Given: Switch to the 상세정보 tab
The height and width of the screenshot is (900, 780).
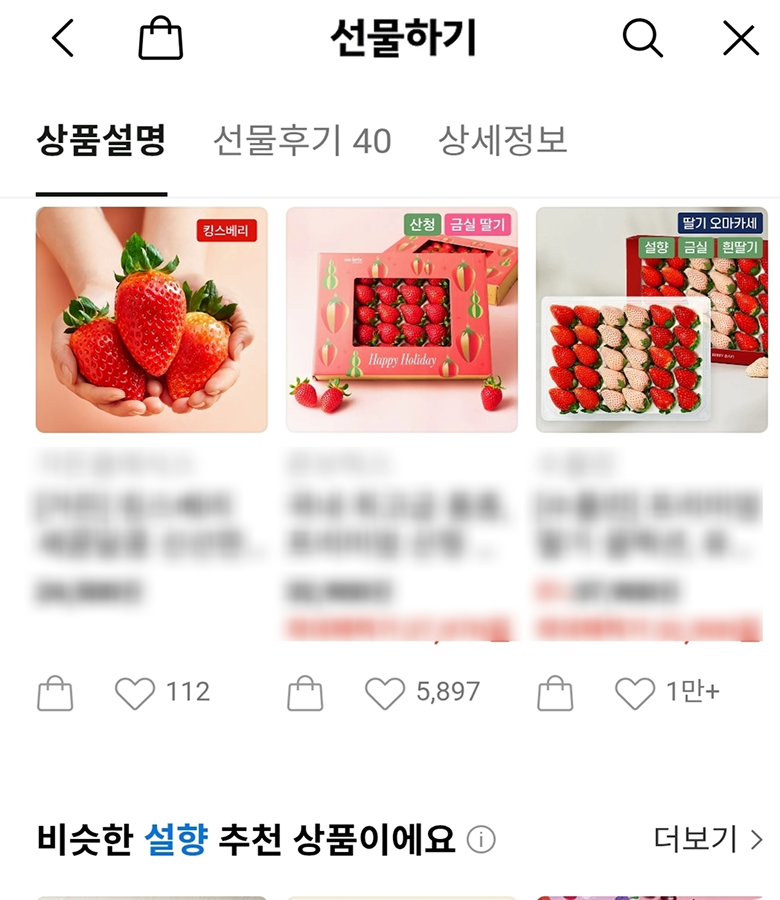Looking at the screenshot, I should click(503, 141).
